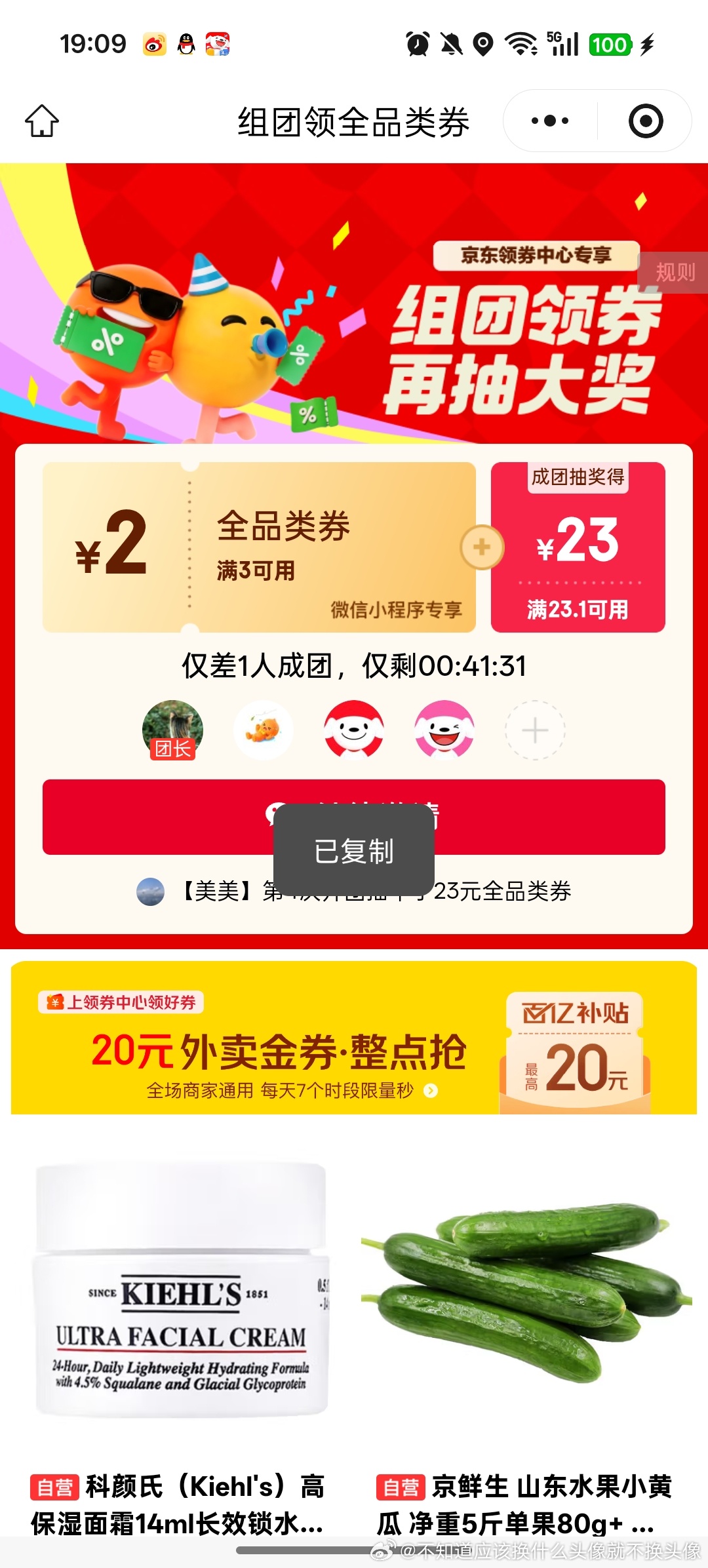Open the three-dot more menu
The height and width of the screenshot is (1568, 708).
tap(550, 121)
